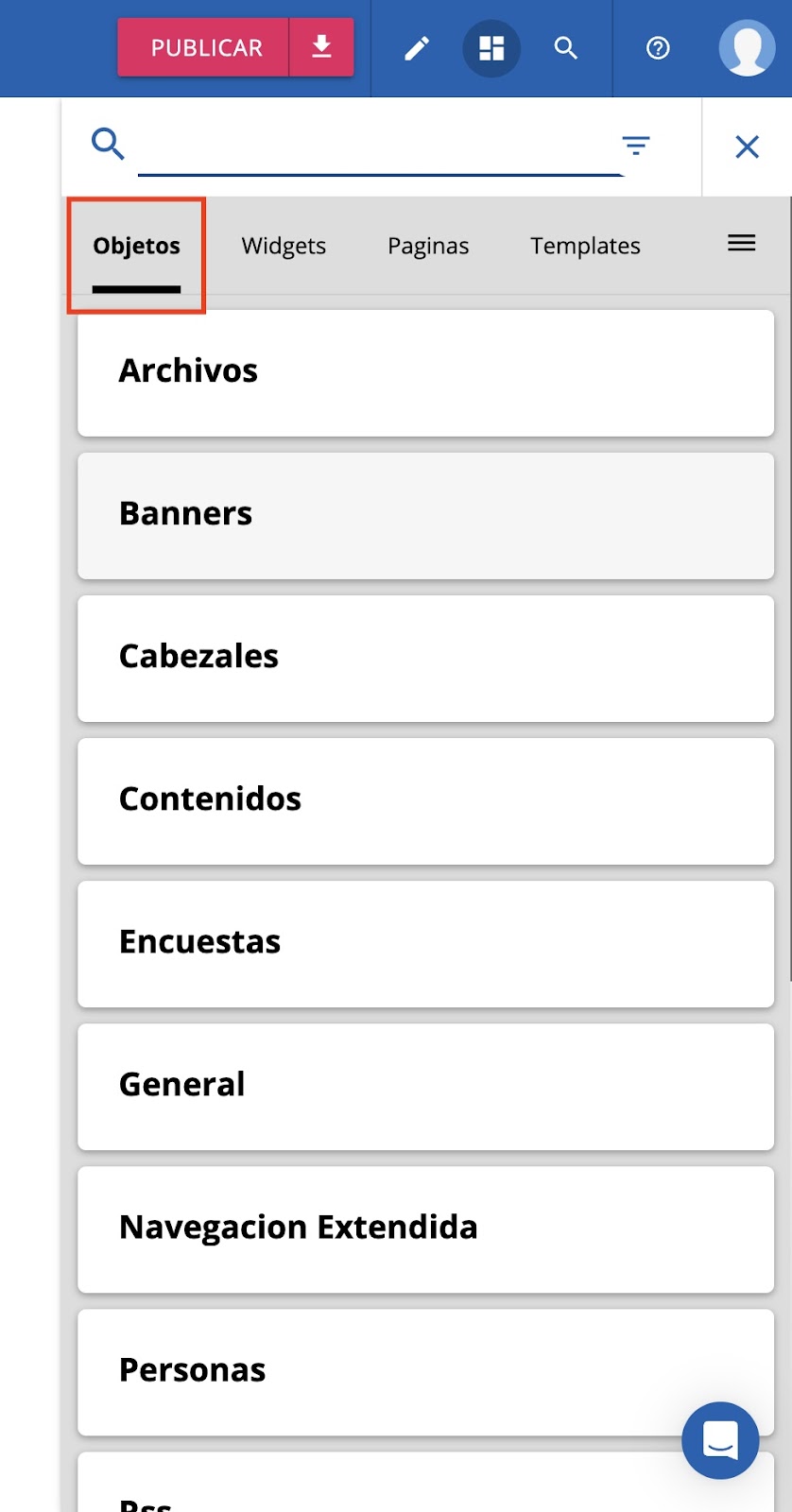Tap the PUBLICAR button
Viewport: 792px width, 1512px height.
[204, 47]
